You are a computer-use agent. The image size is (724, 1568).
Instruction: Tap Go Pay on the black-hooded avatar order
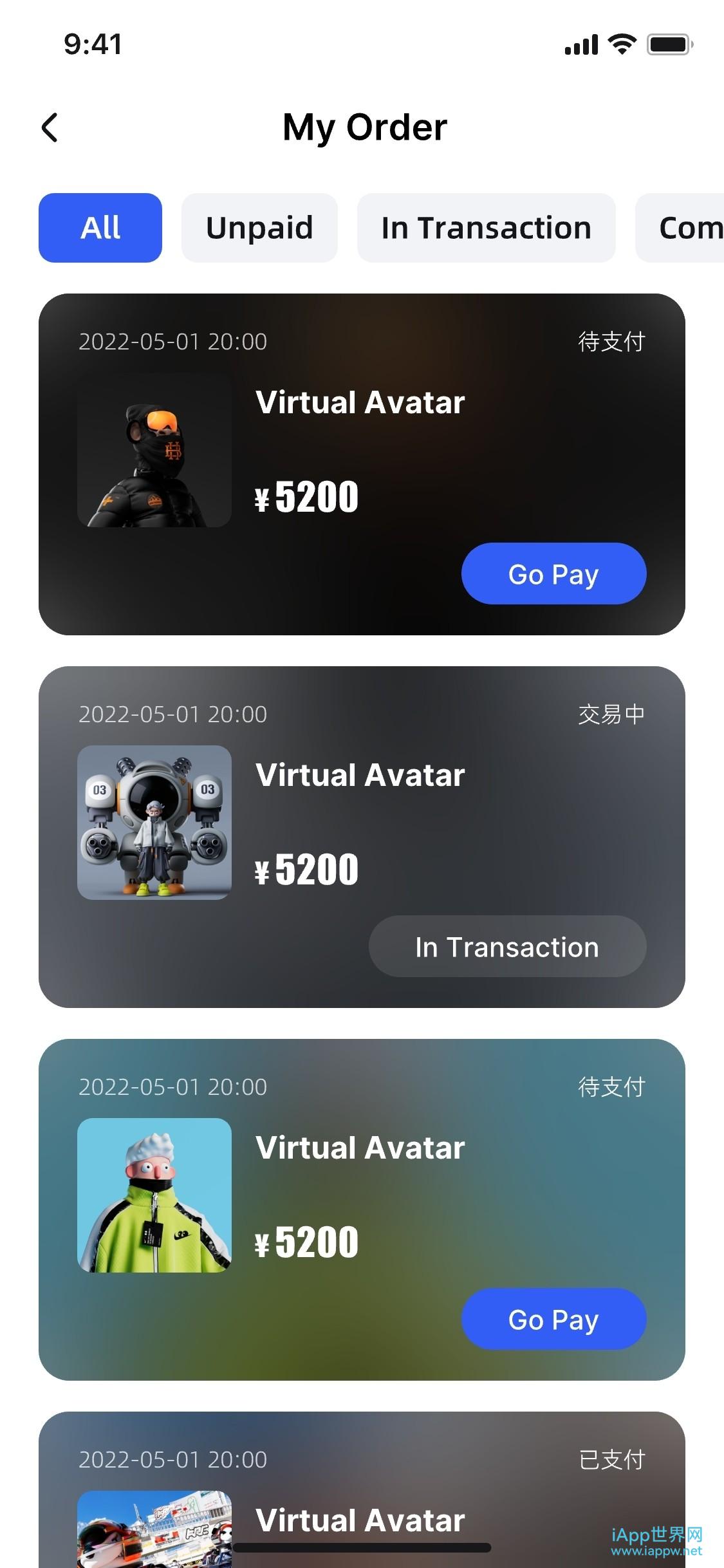pyautogui.click(x=553, y=574)
